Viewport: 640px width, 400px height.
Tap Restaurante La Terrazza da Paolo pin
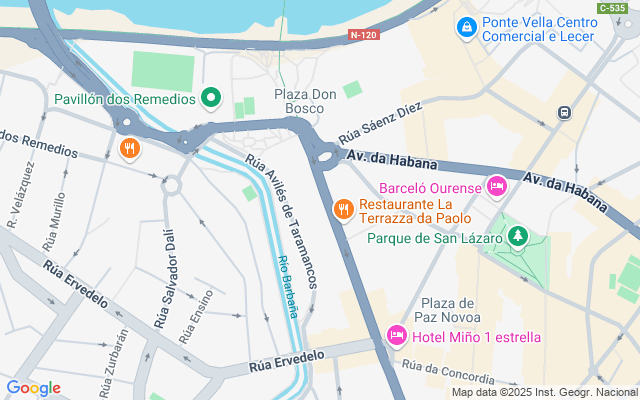(x=343, y=208)
